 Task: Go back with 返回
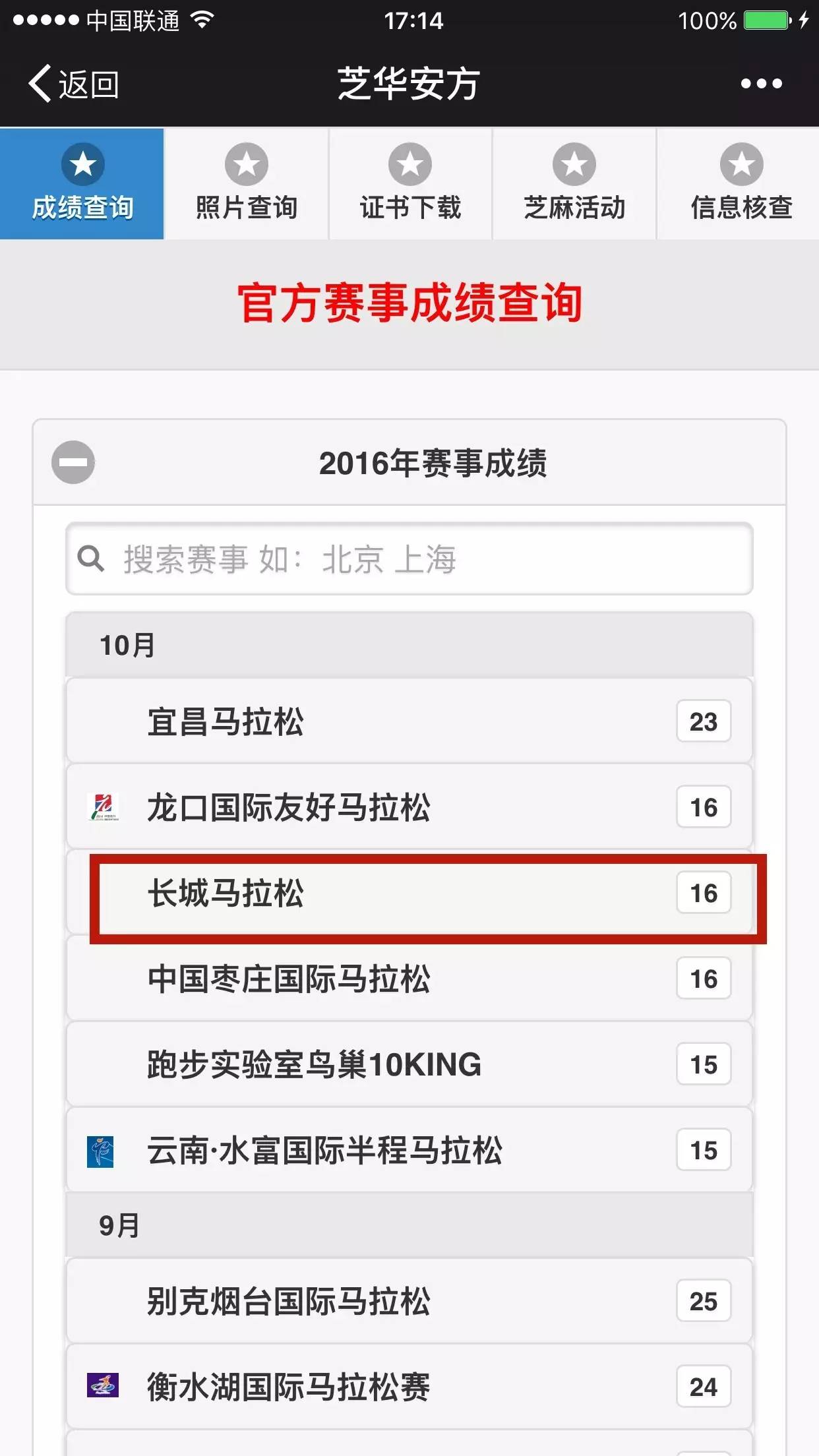[x=74, y=84]
